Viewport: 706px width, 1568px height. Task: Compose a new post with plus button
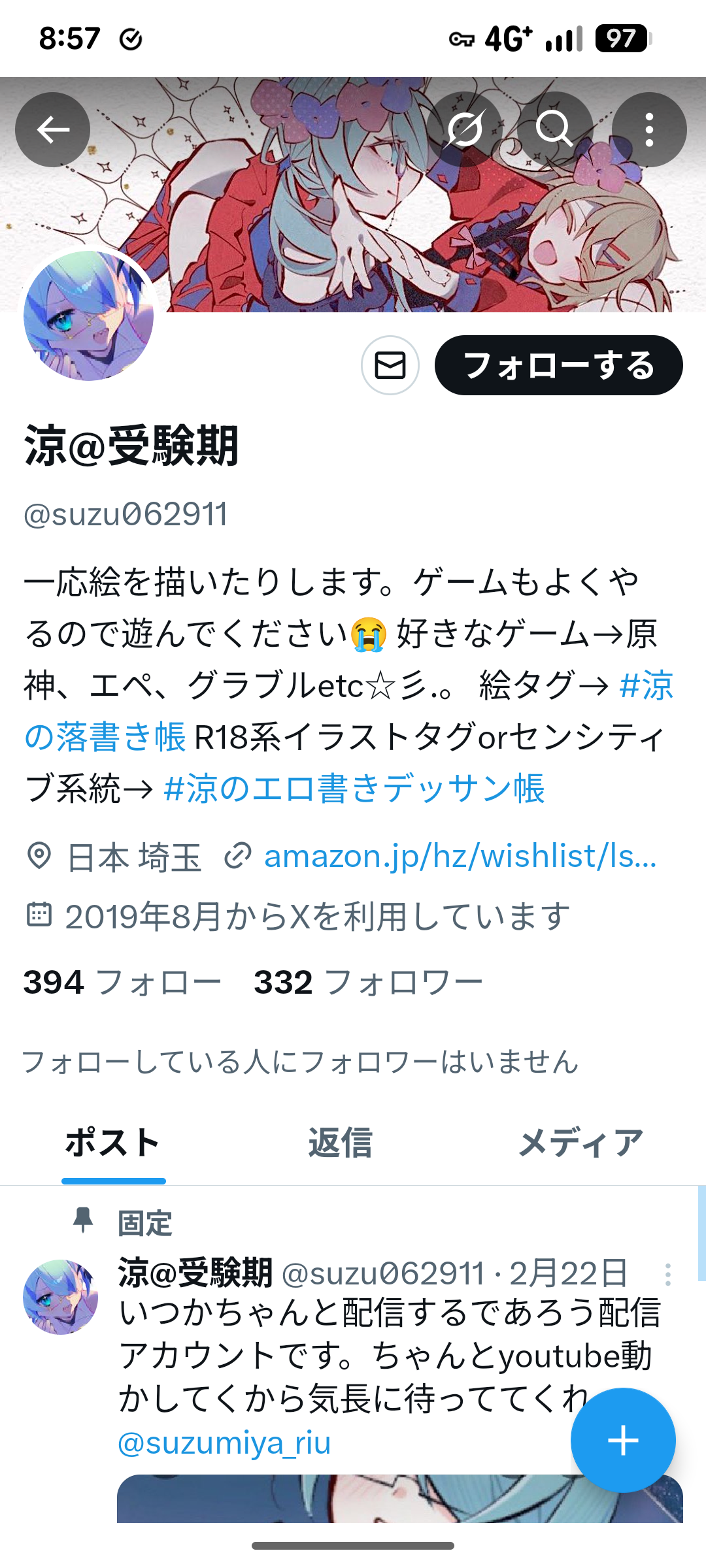click(x=622, y=1441)
